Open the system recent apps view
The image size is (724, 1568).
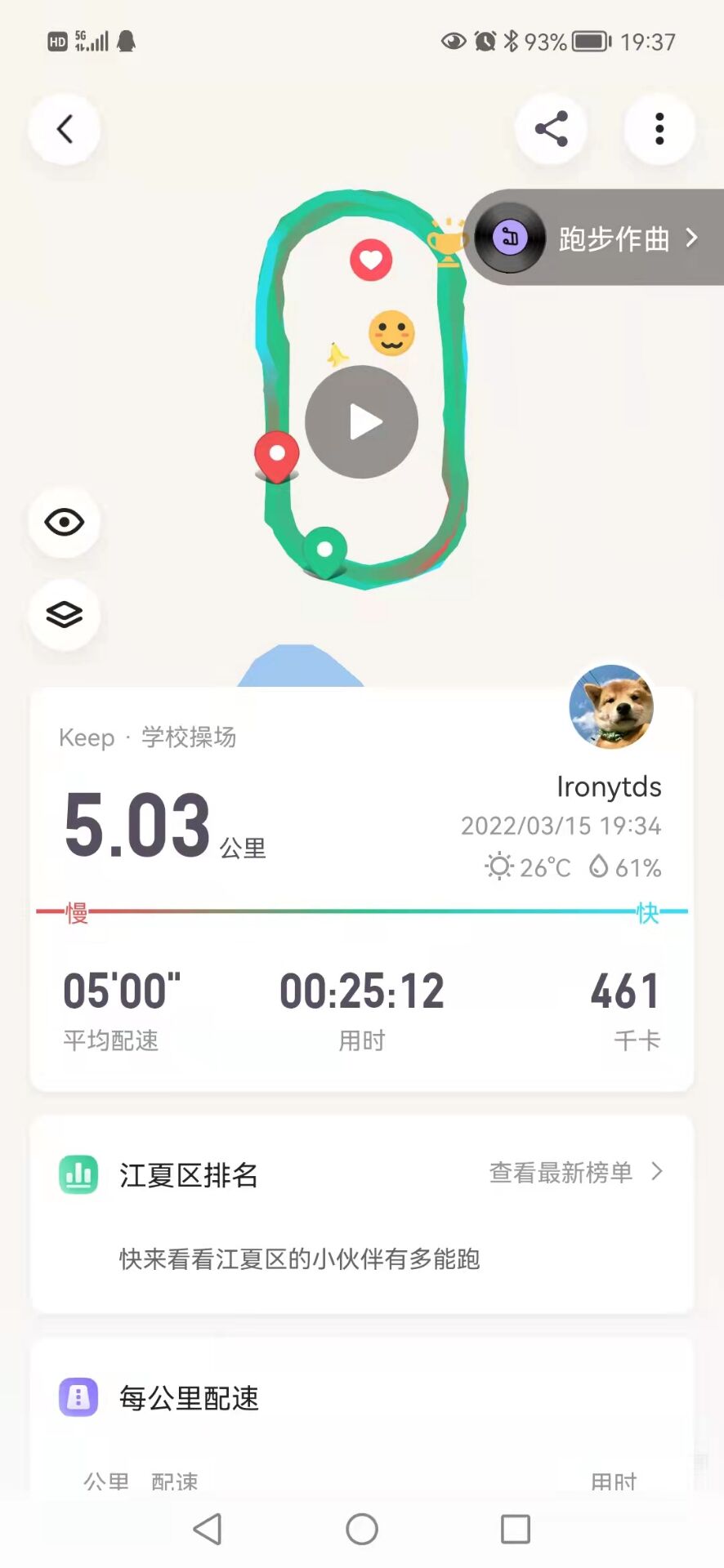tap(516, 1529)
